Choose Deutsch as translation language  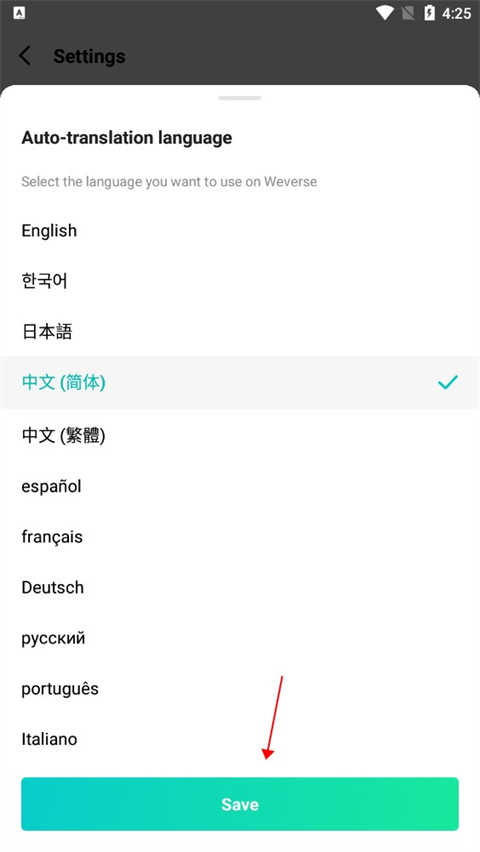240,587
